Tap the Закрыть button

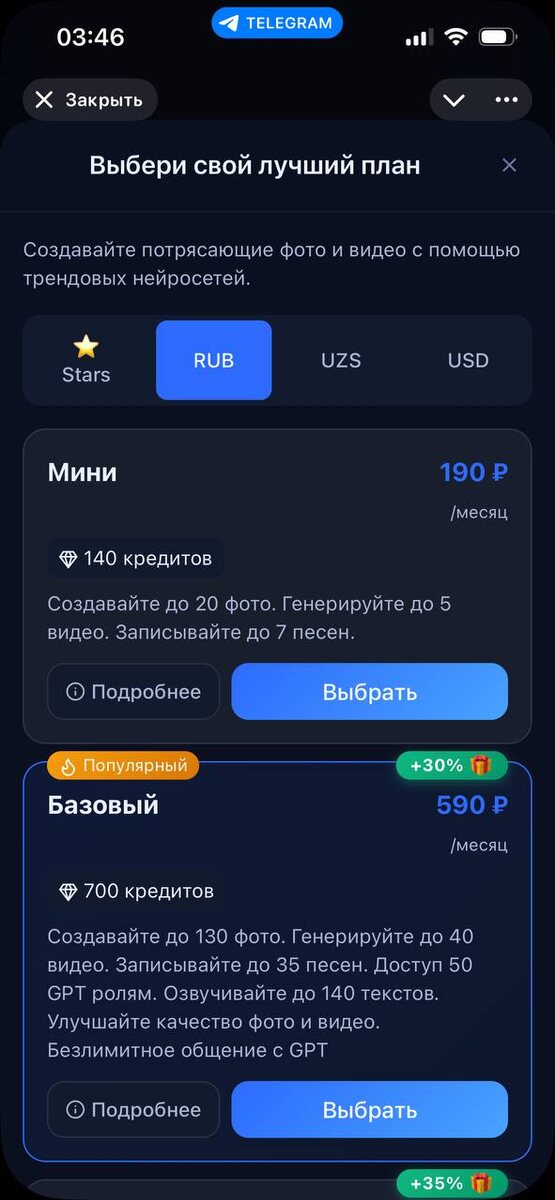pyautogui.click(x=90, y=100)
